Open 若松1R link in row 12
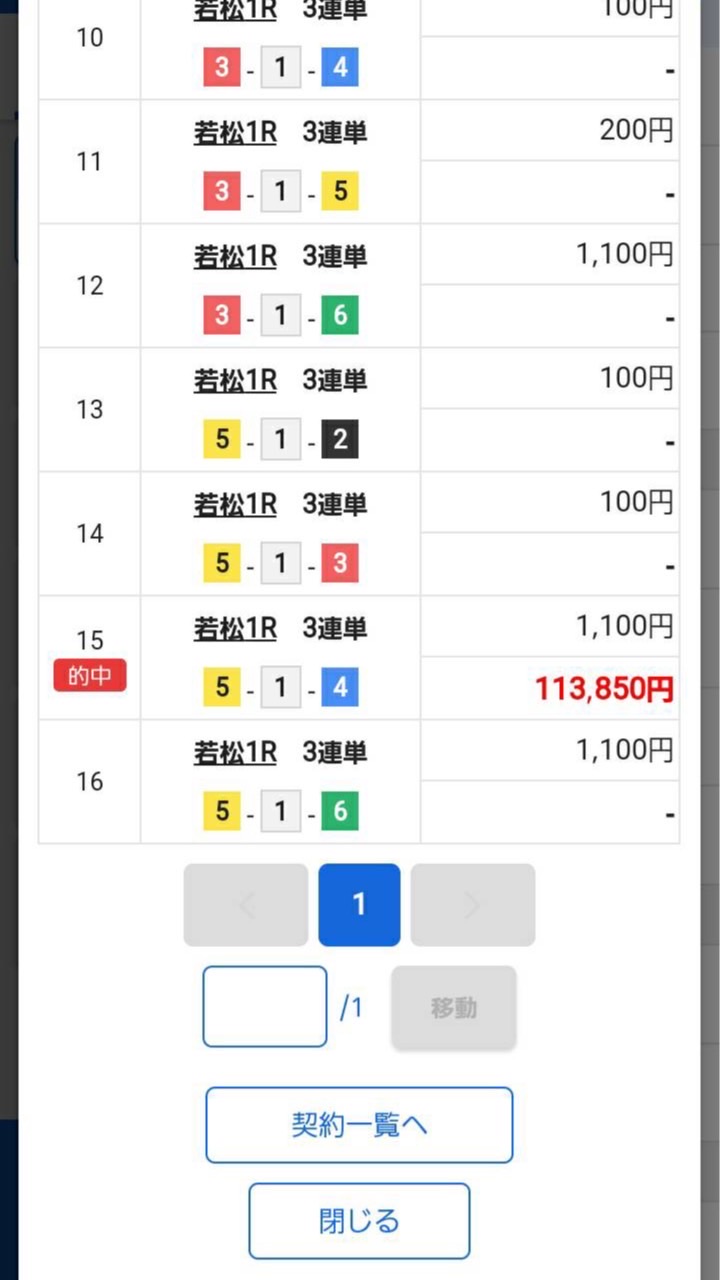Image resolution: width=721 pixels, height=1280 pixels. tap(235, 256)
